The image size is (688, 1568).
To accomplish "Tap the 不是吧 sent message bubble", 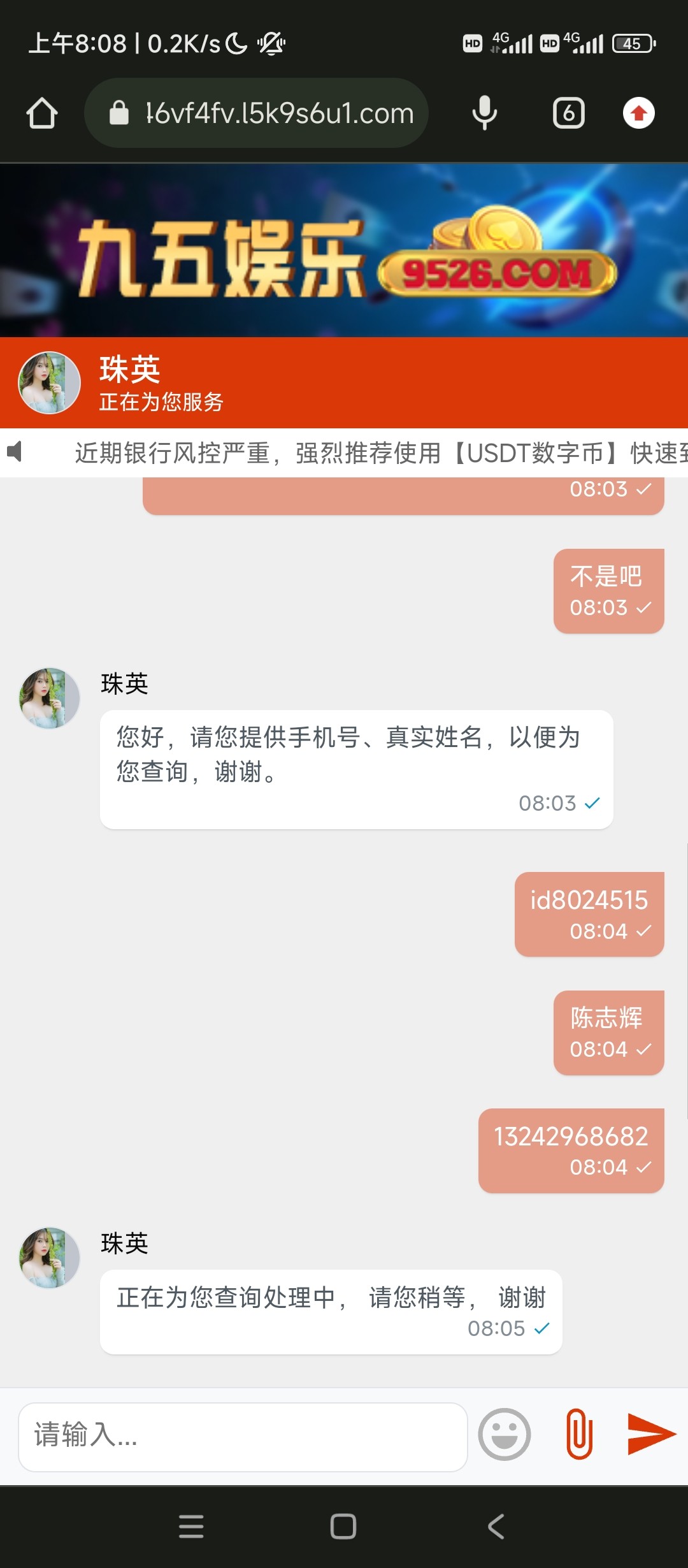I will click(x=608, y=590).
